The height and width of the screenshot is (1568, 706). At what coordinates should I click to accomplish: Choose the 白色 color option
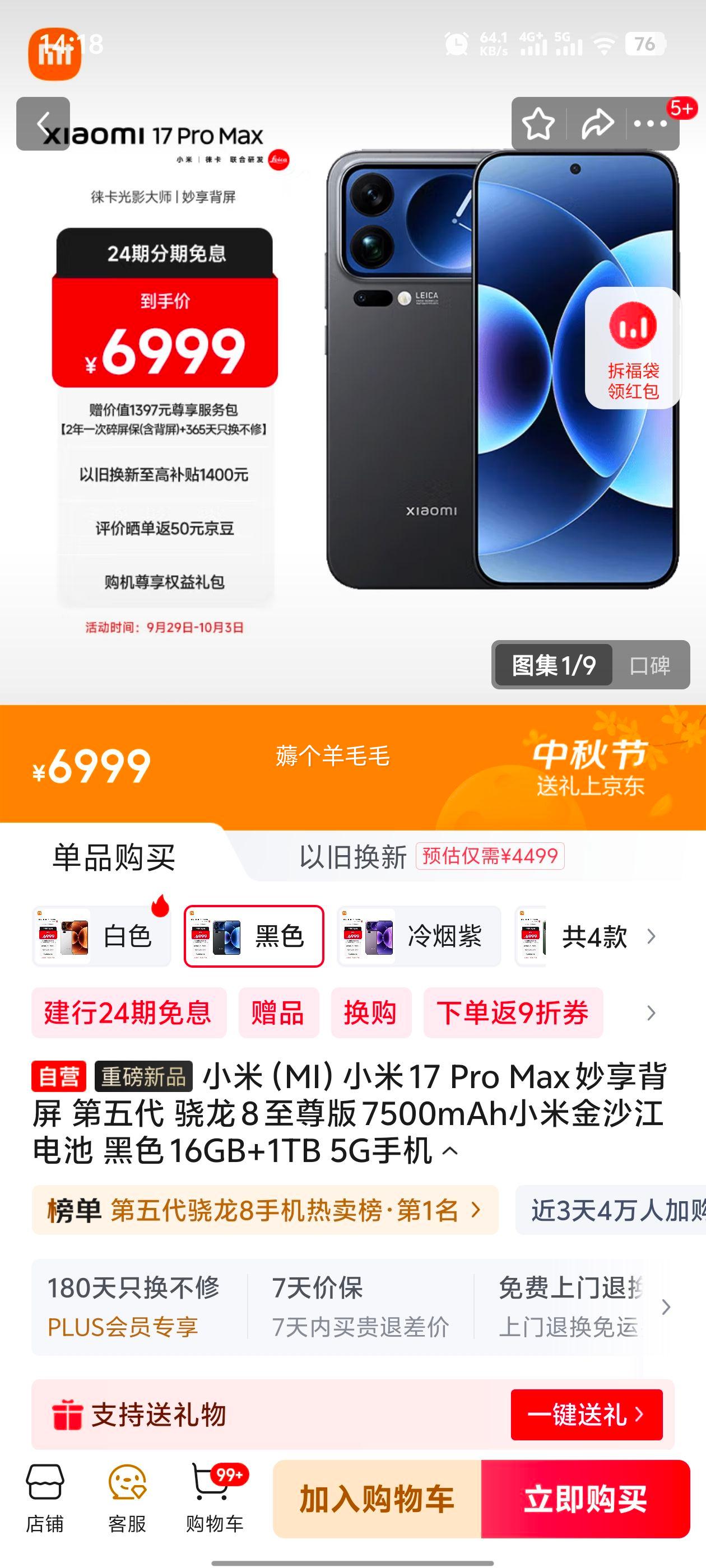[x=102, y=936]
